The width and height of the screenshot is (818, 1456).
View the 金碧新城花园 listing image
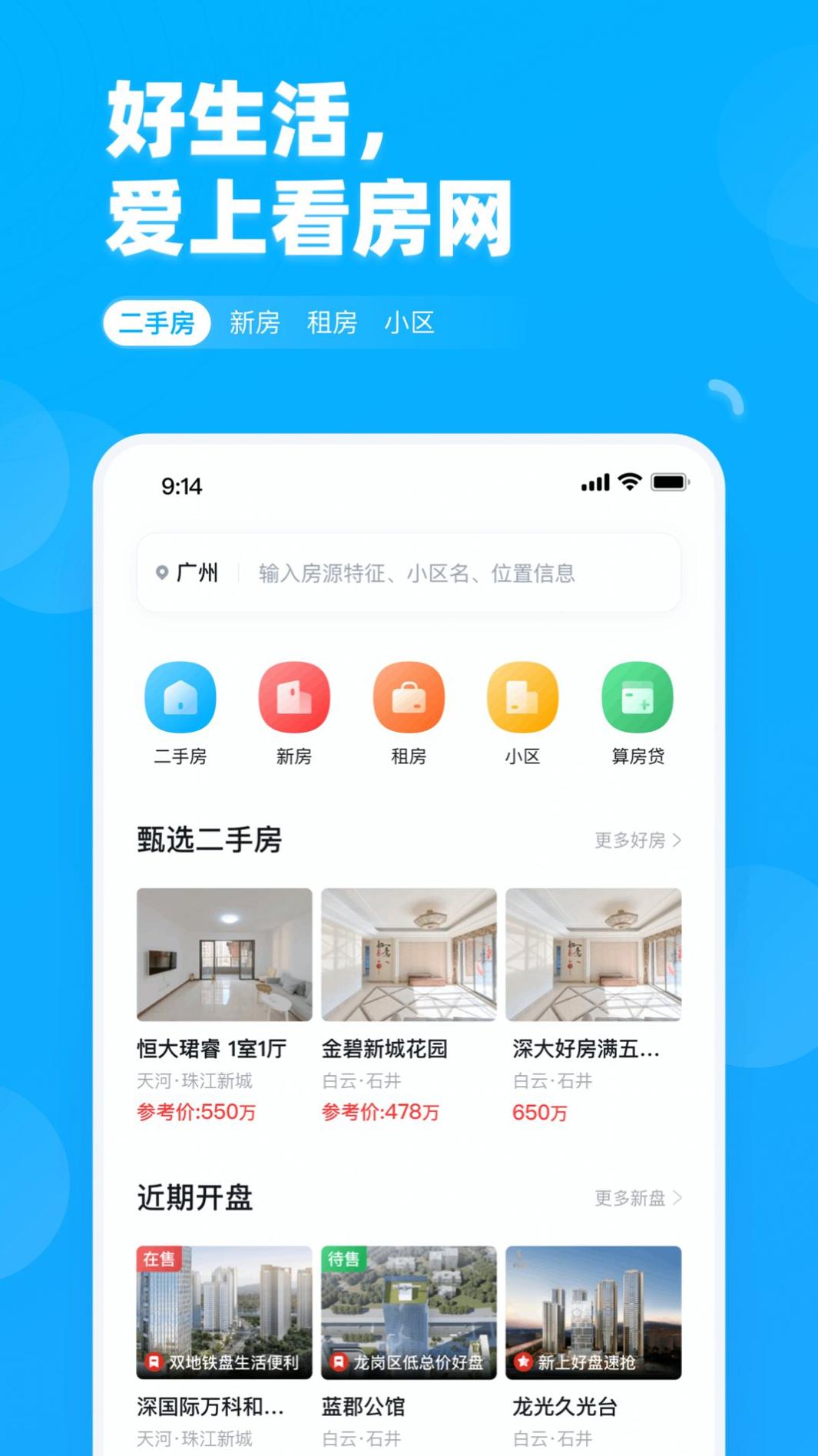click(408, 955)
